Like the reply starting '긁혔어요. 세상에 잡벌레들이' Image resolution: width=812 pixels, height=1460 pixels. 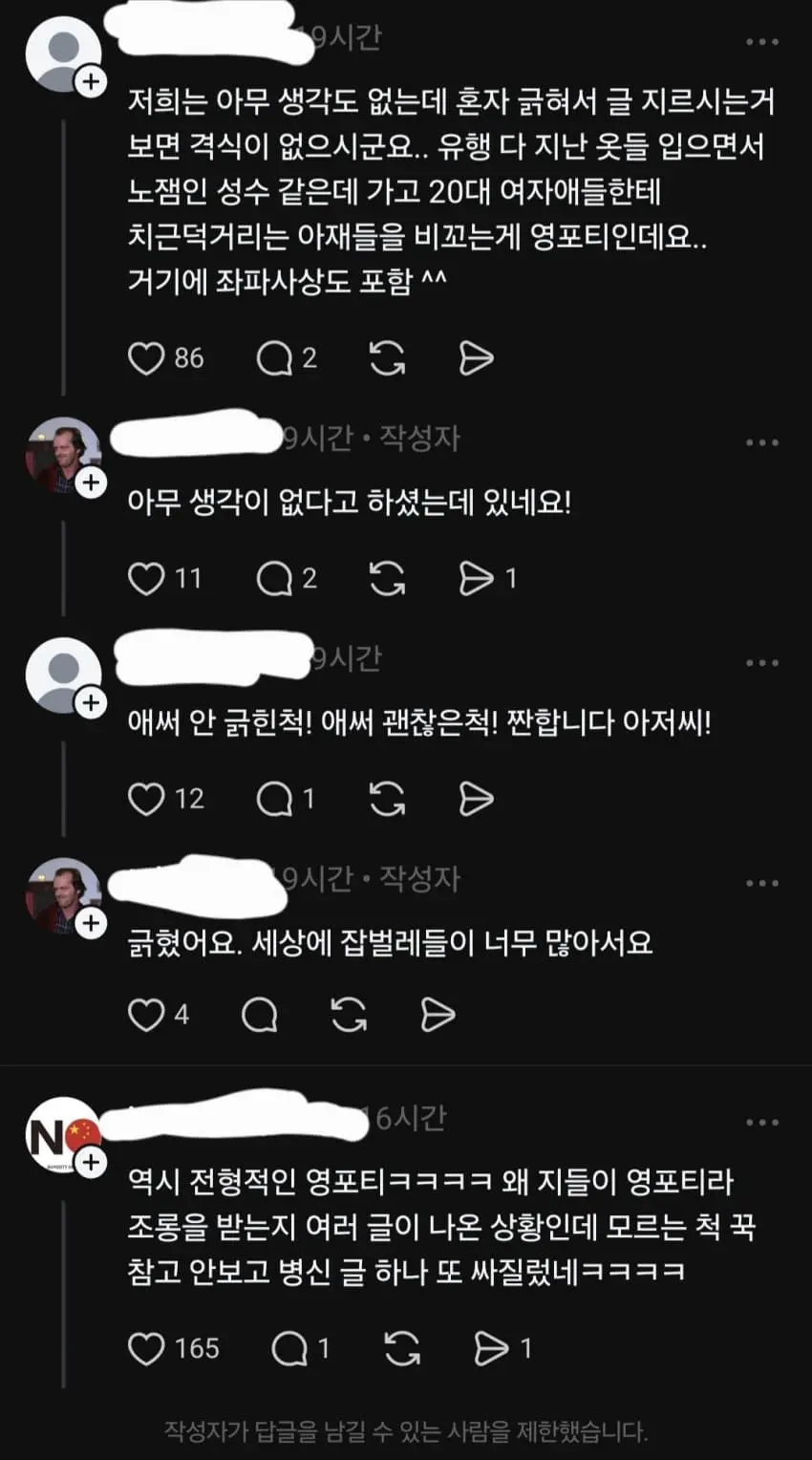click(146, 1015)
